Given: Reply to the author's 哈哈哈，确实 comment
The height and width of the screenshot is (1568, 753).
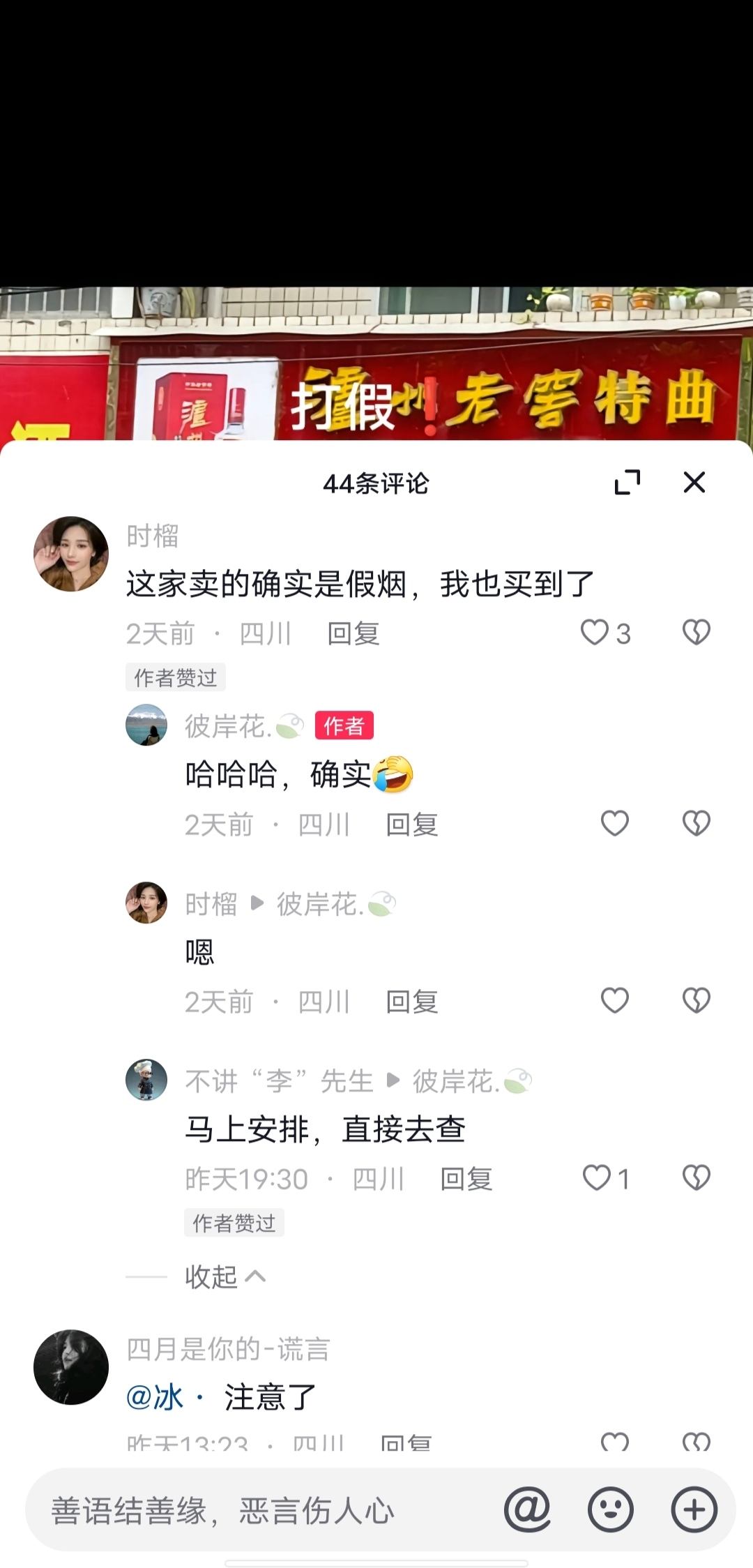Looking at the screenshot, I should pyautogui.click(x=412, y=825).
